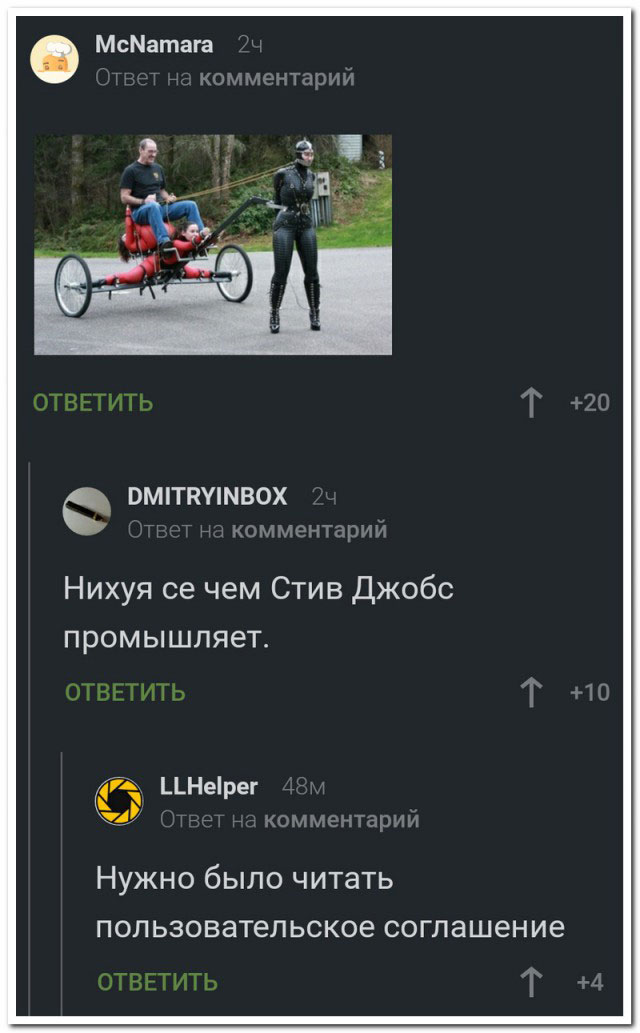
Task: Upvote McNamara's comment with +20
Action: pyautogui.click(x=531, y=403)
